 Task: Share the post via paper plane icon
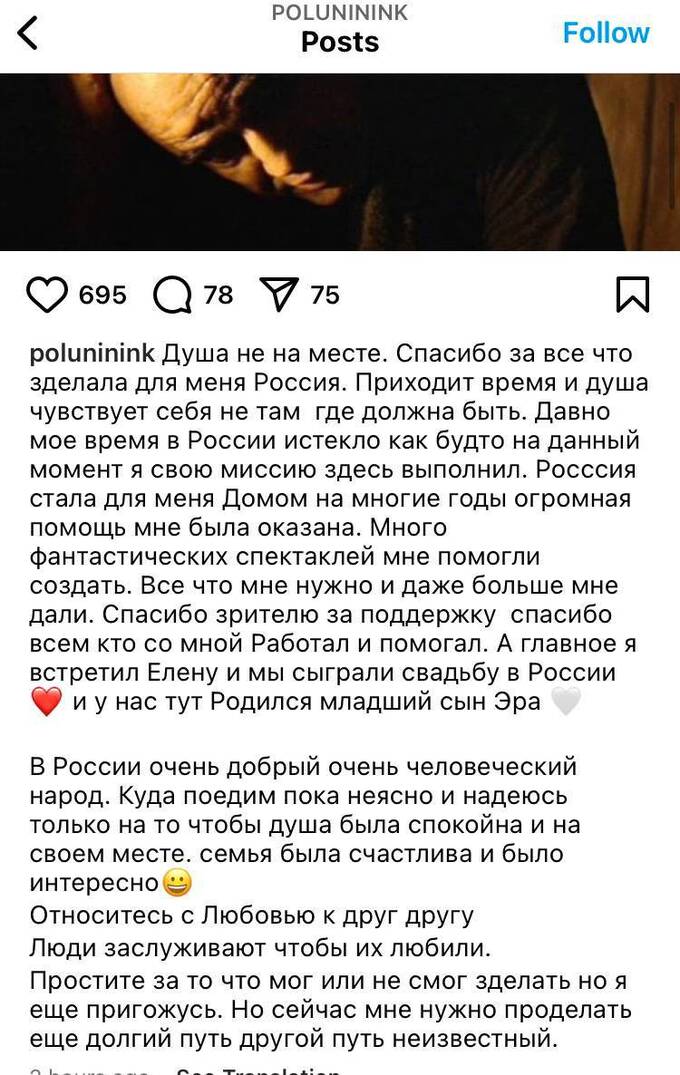click(x=279, y=295)
